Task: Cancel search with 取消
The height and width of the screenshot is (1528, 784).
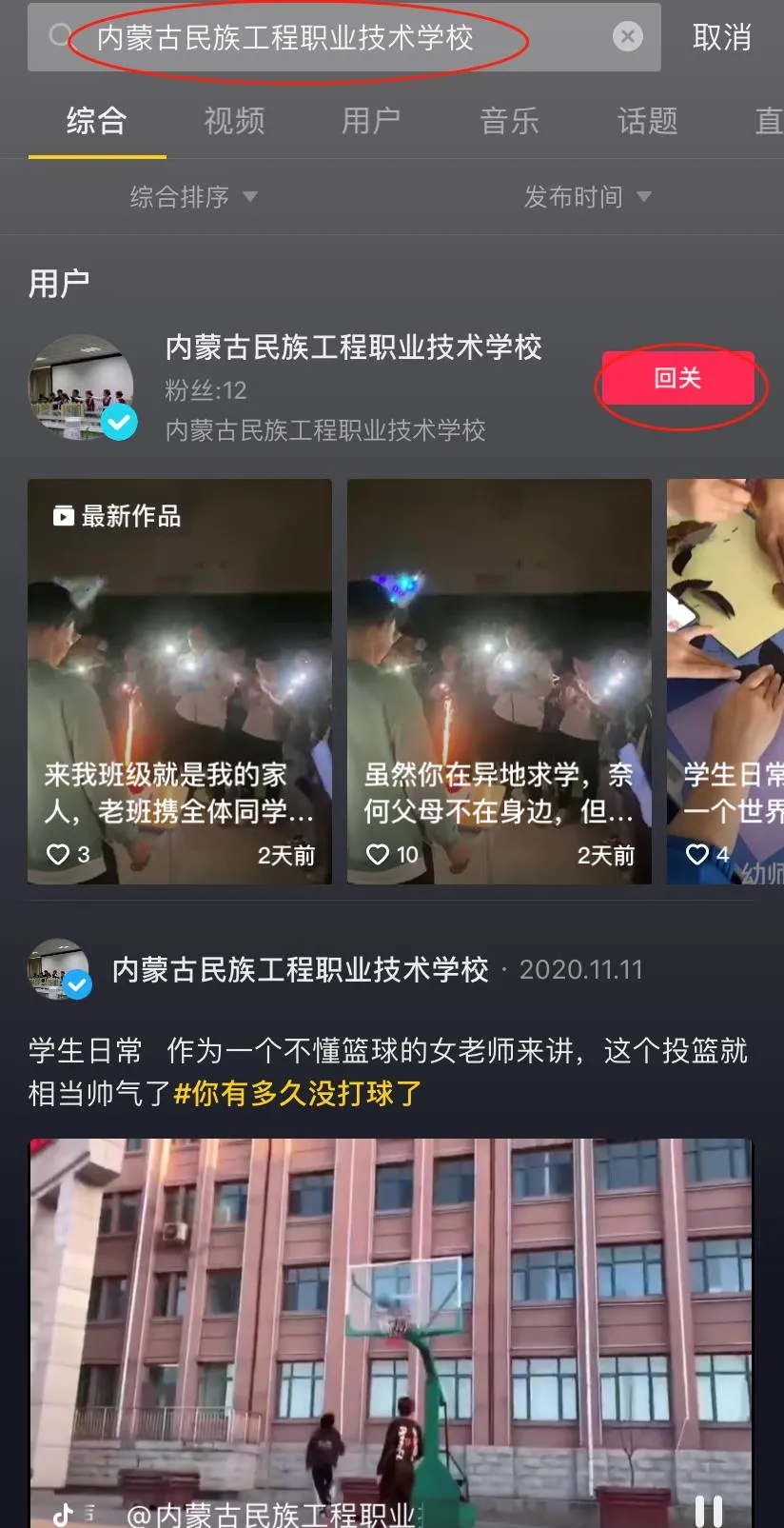Action: [721, 37]
